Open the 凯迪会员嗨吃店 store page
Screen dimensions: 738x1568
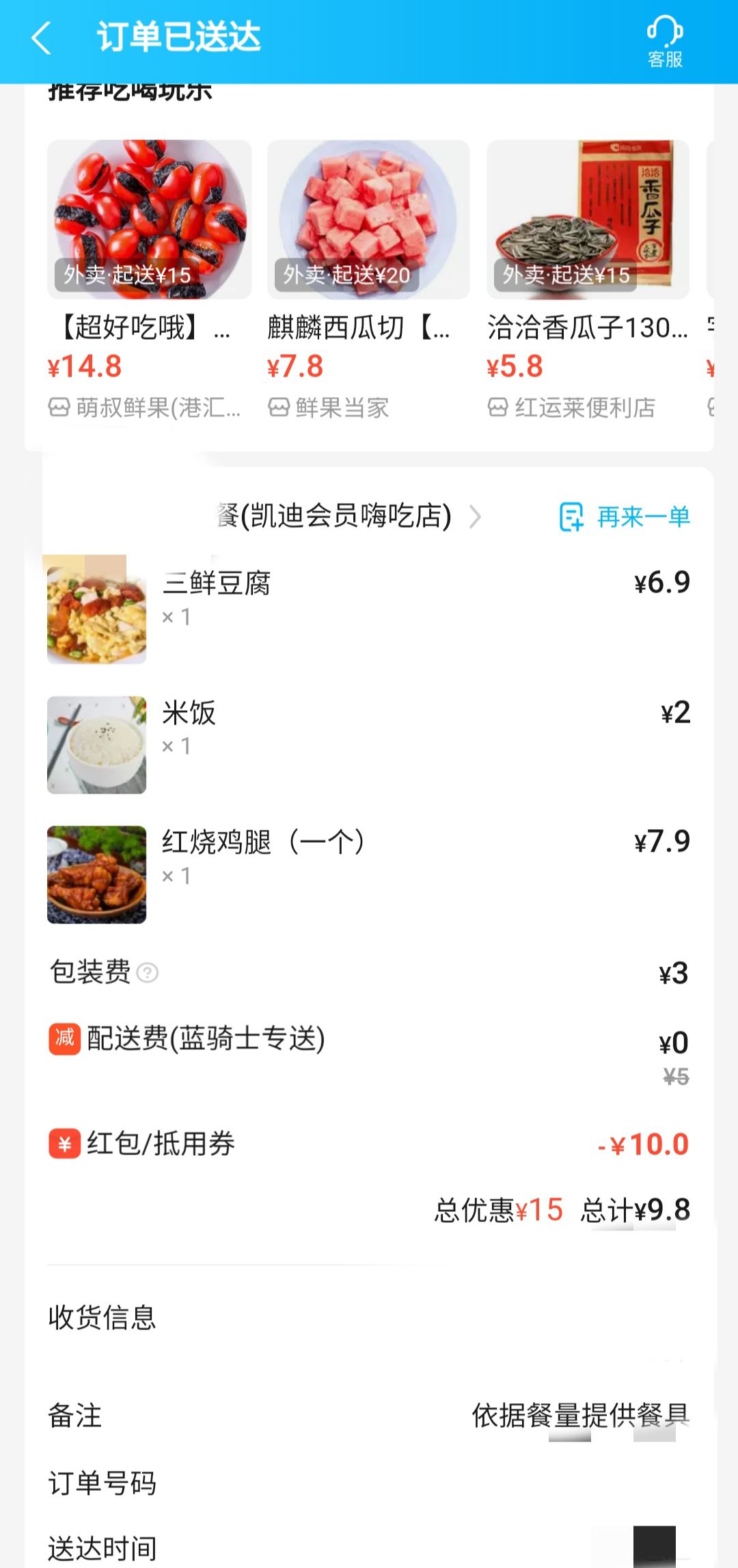pos(348,516)
